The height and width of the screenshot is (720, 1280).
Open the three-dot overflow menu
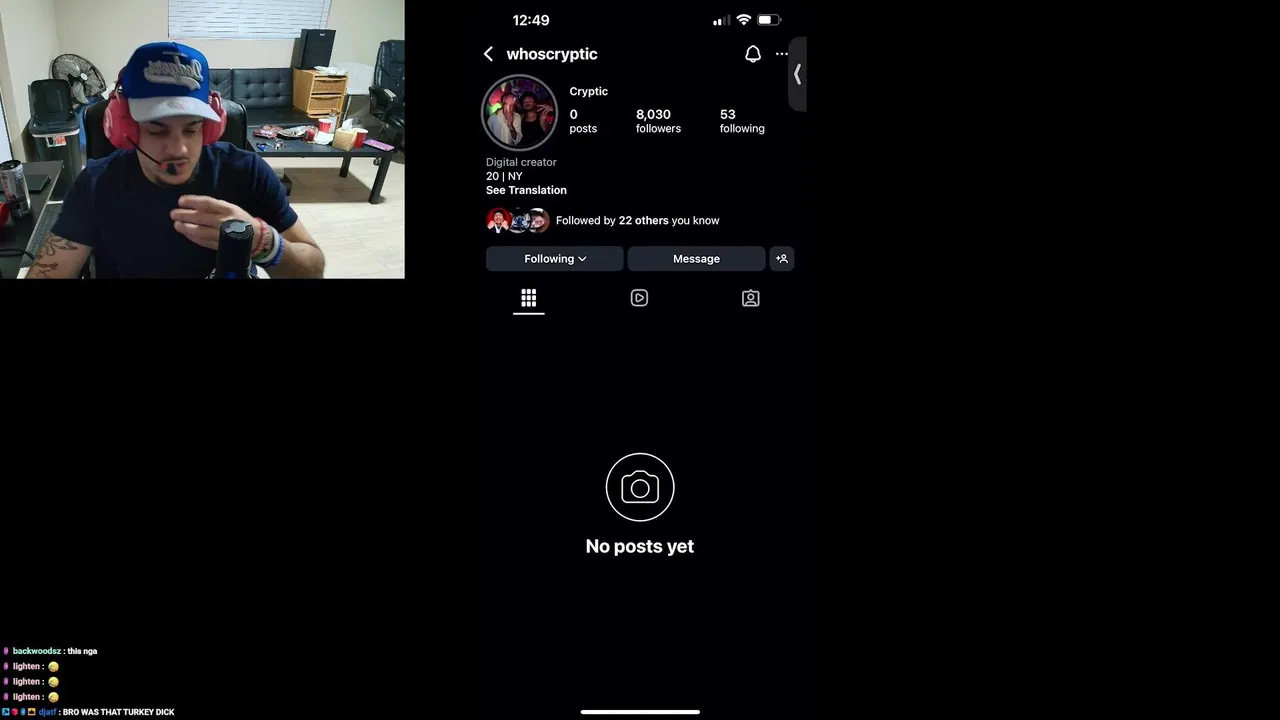tap(782, 54)
